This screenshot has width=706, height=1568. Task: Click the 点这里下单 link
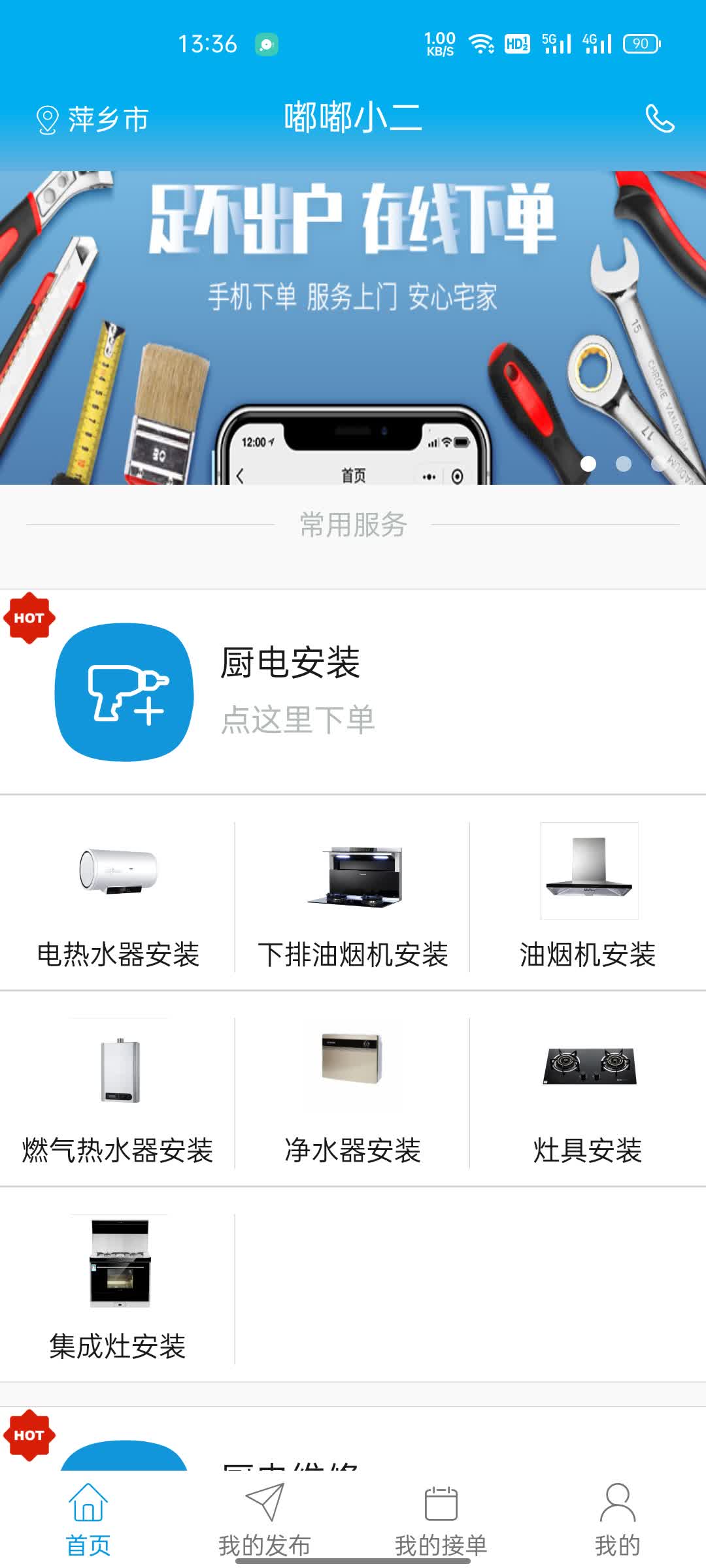[297, 720]
